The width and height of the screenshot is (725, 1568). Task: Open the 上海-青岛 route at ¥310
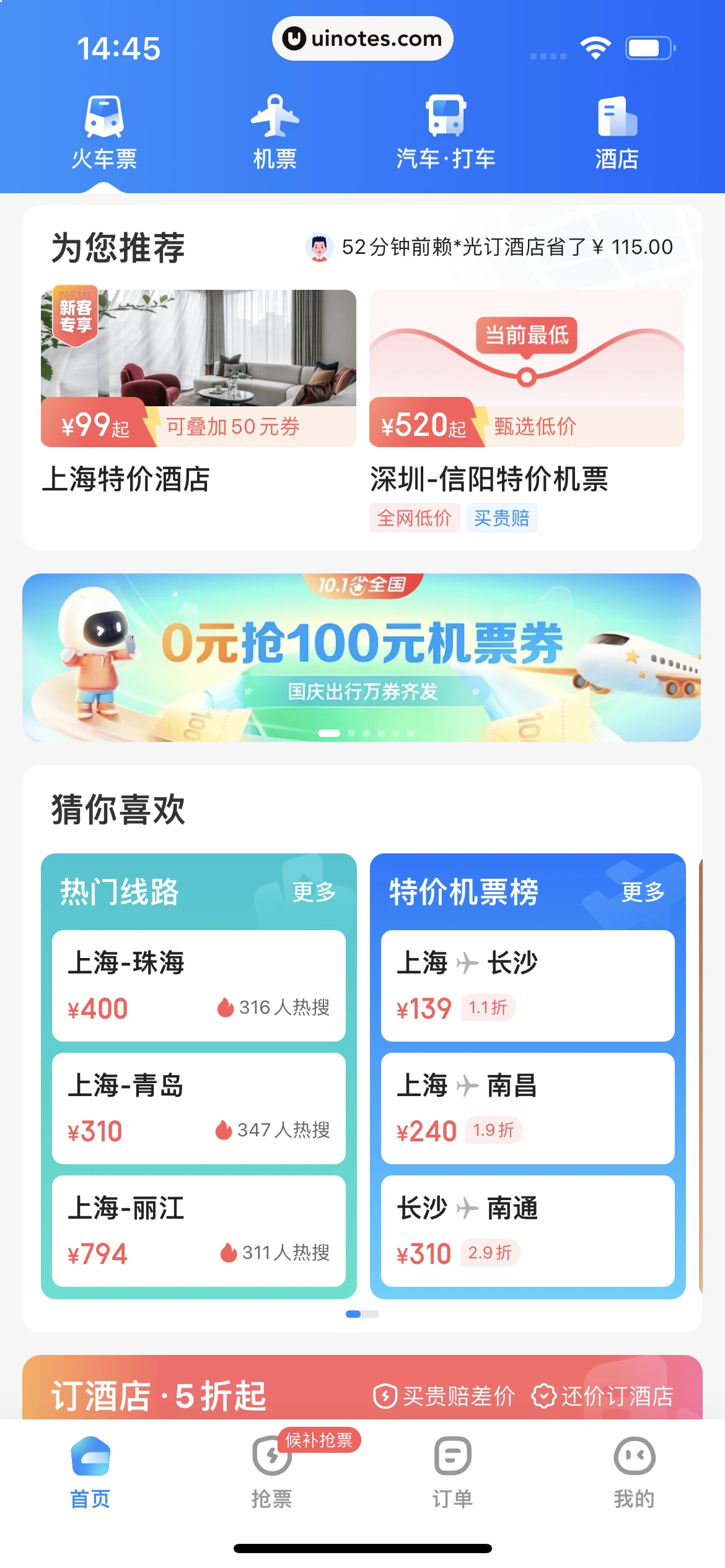pos(198,1108)
